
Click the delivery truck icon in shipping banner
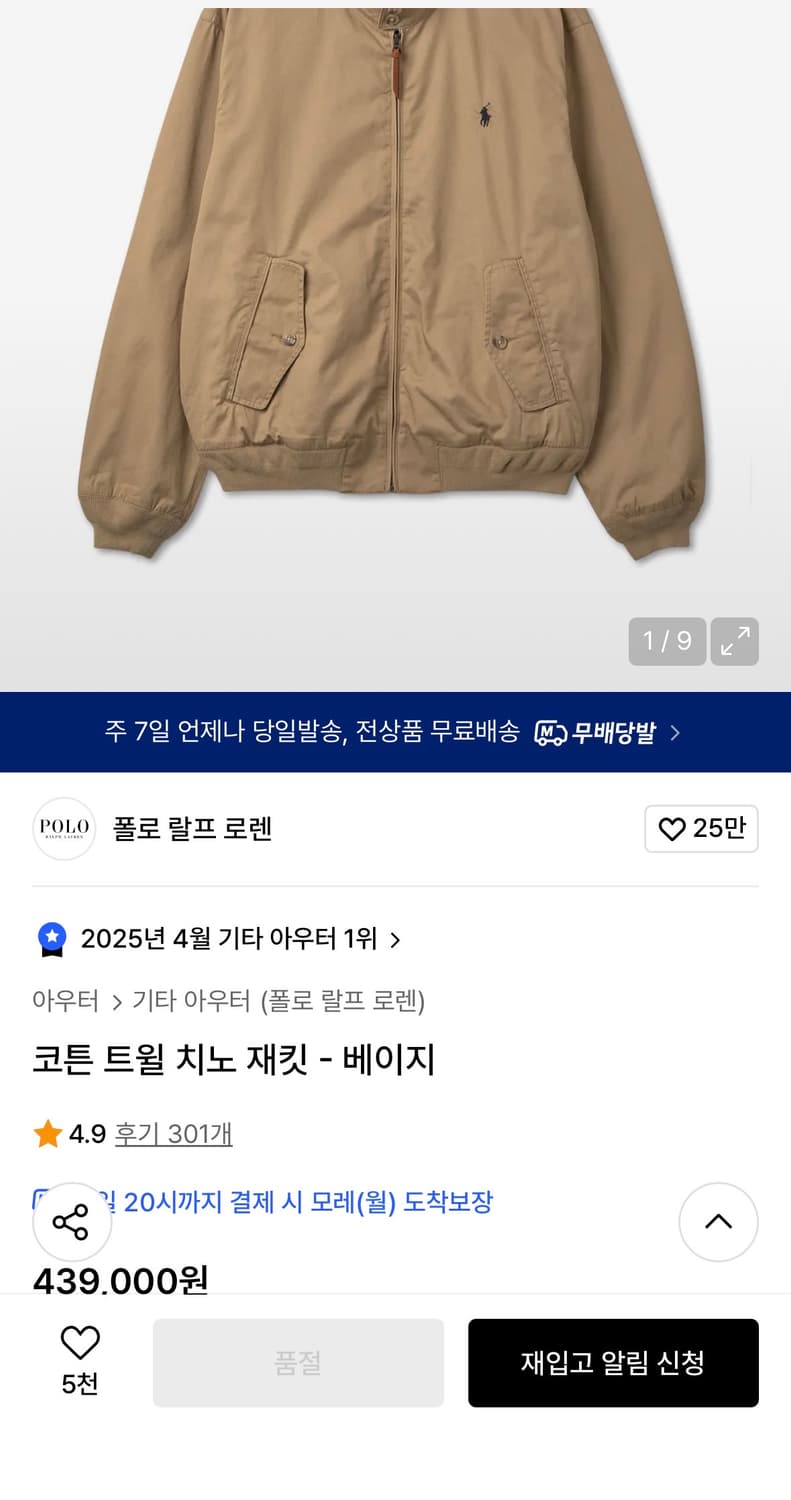[553, 731]
